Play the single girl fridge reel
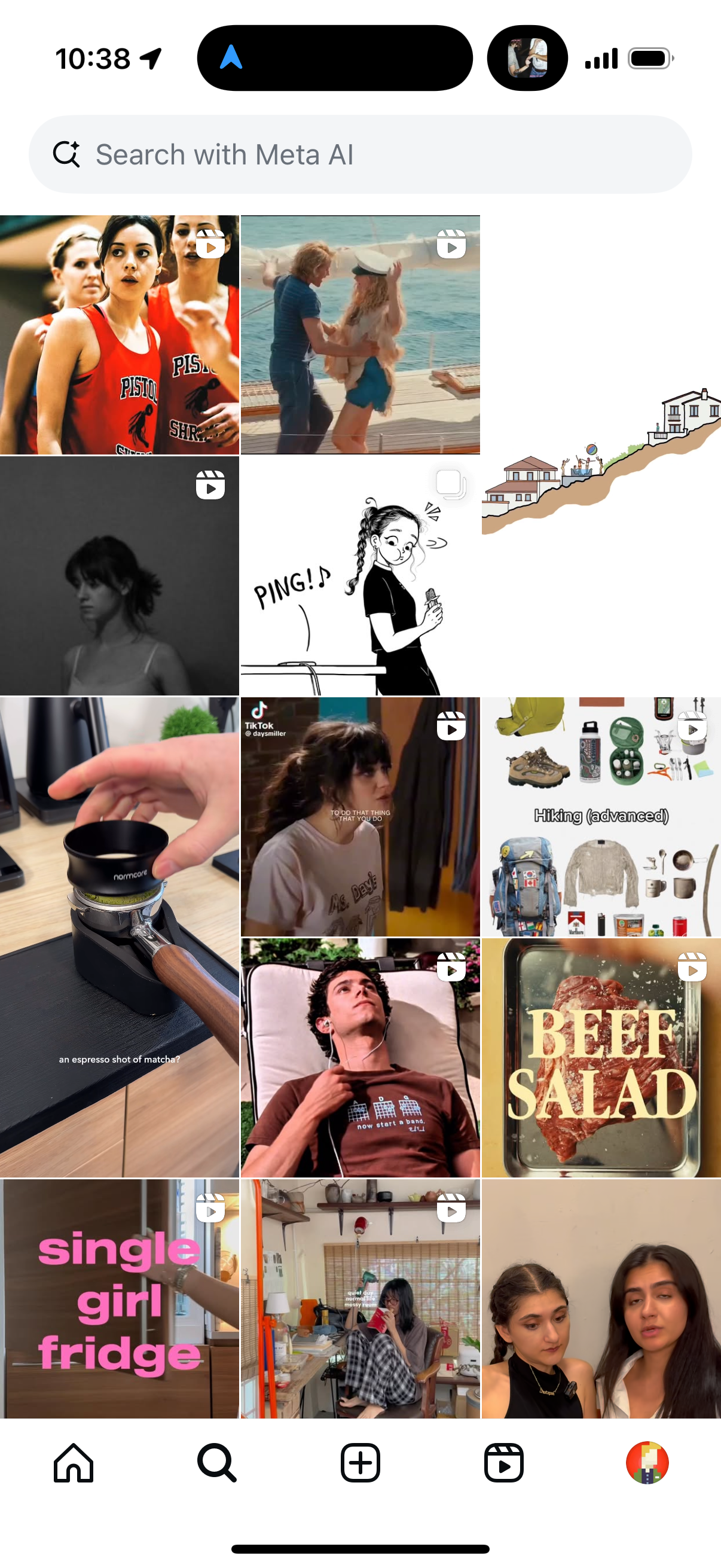 tap(119, 1299)
